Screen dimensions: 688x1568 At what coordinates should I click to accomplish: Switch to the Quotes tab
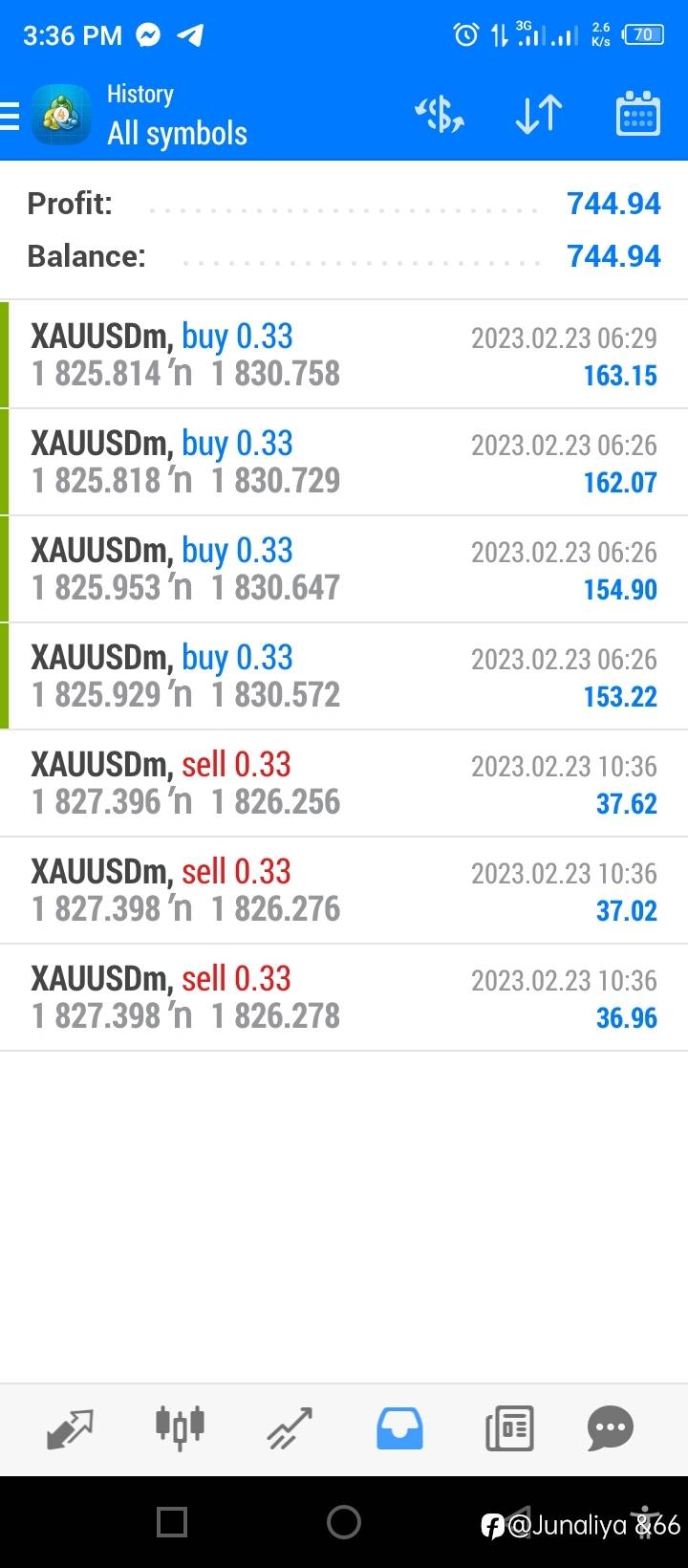pyautogui.click(x=70, y=1429)
